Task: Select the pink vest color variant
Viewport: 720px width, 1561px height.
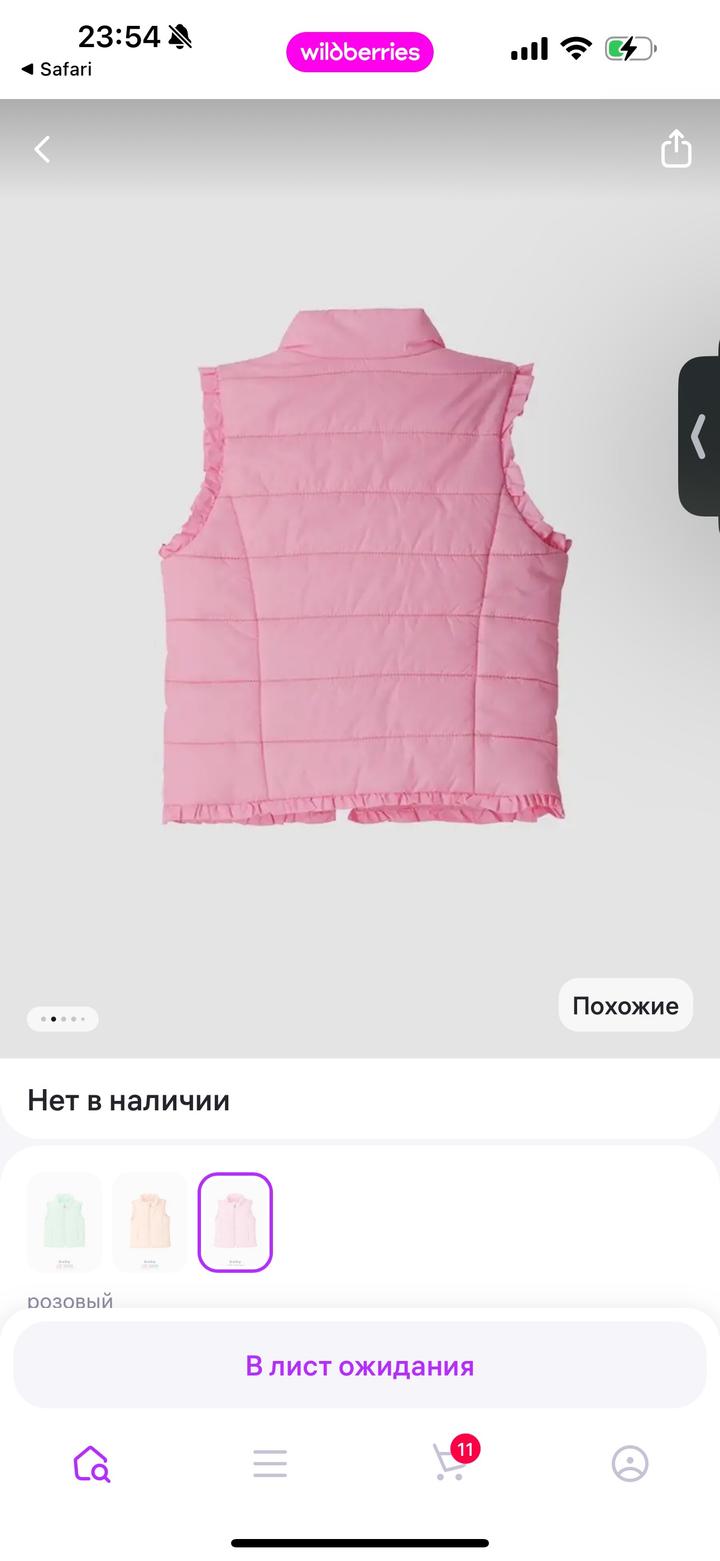Action: (x=235, y=1222)
